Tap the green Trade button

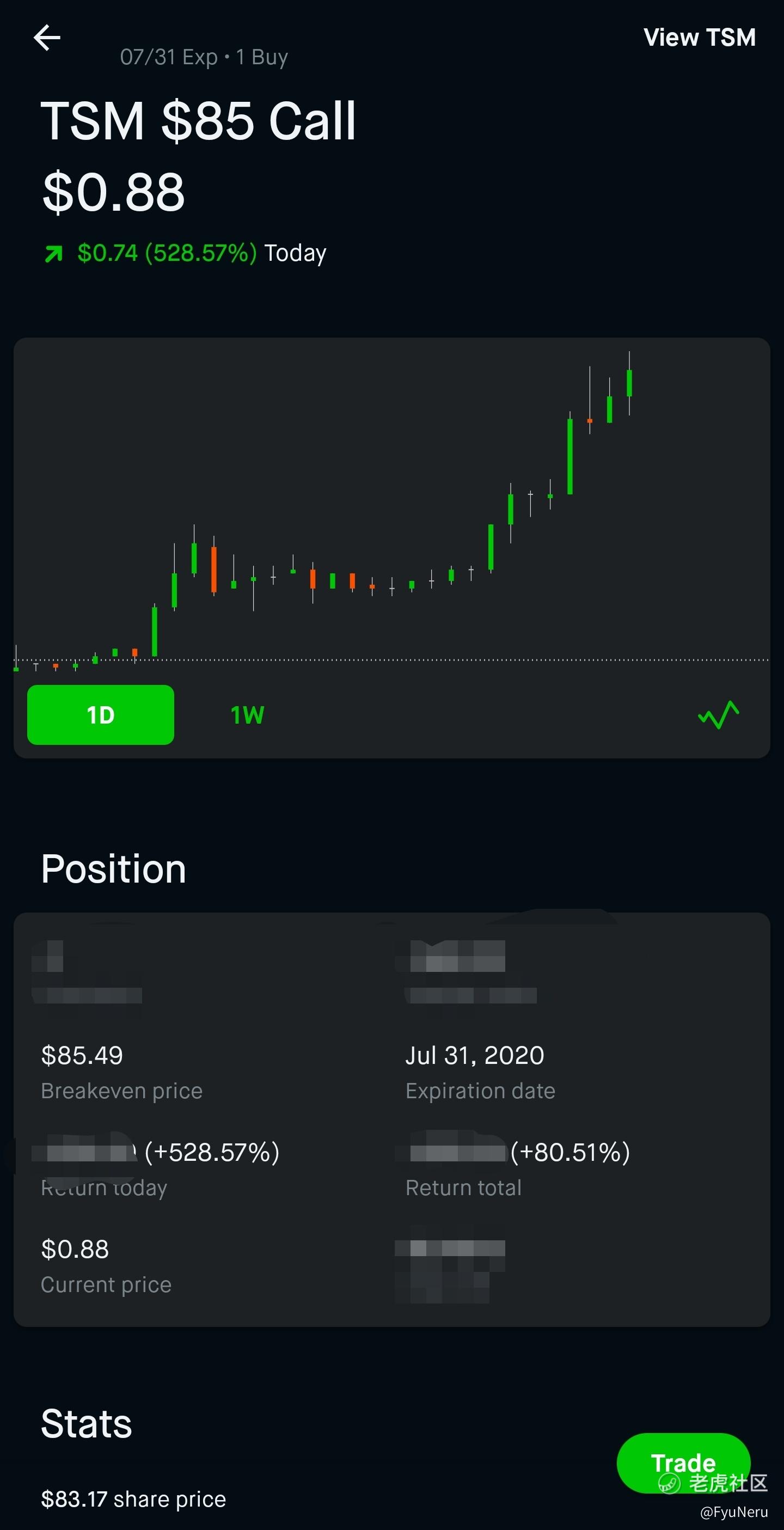tap(683, 1462)
